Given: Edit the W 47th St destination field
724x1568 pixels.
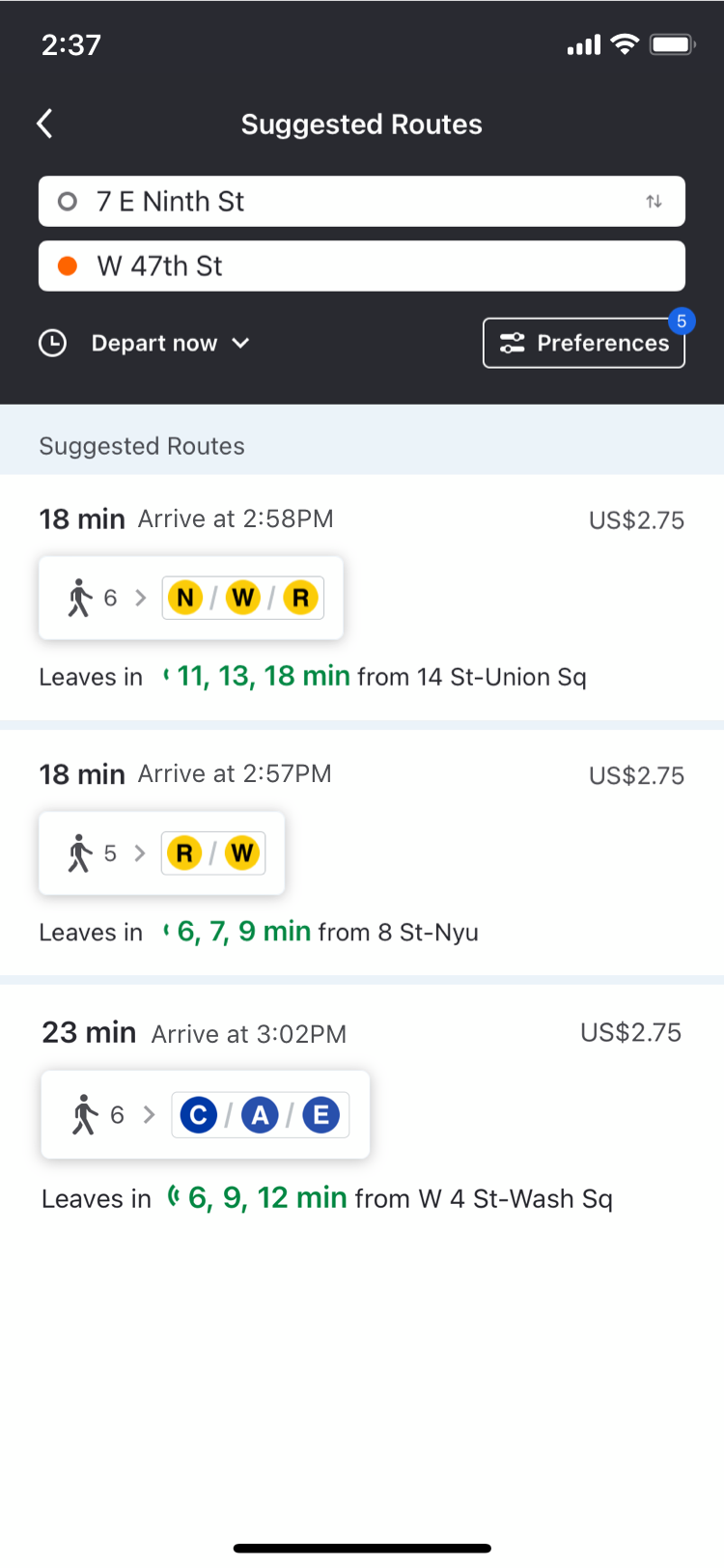Looking at the screenshot, I should [x=362, y=266].
